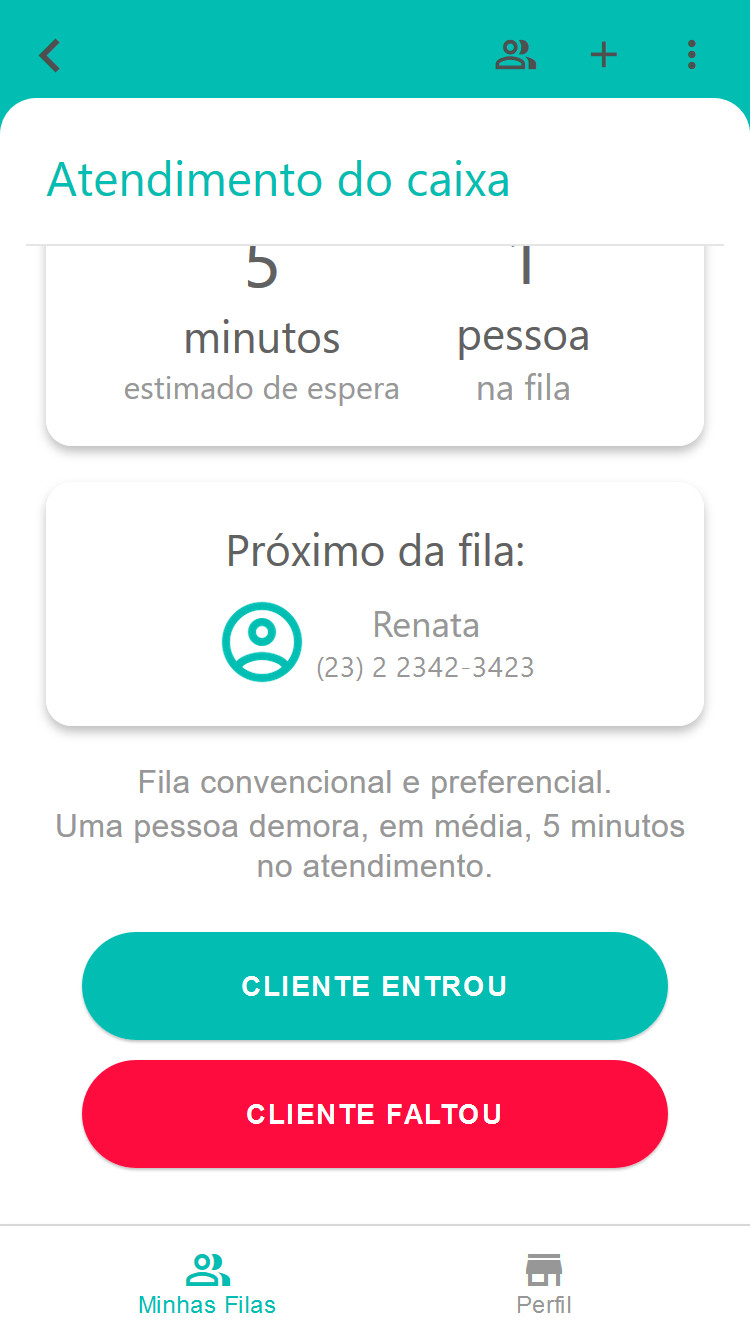
Task: Click Renata's phone number
Action: pos(426,667)
